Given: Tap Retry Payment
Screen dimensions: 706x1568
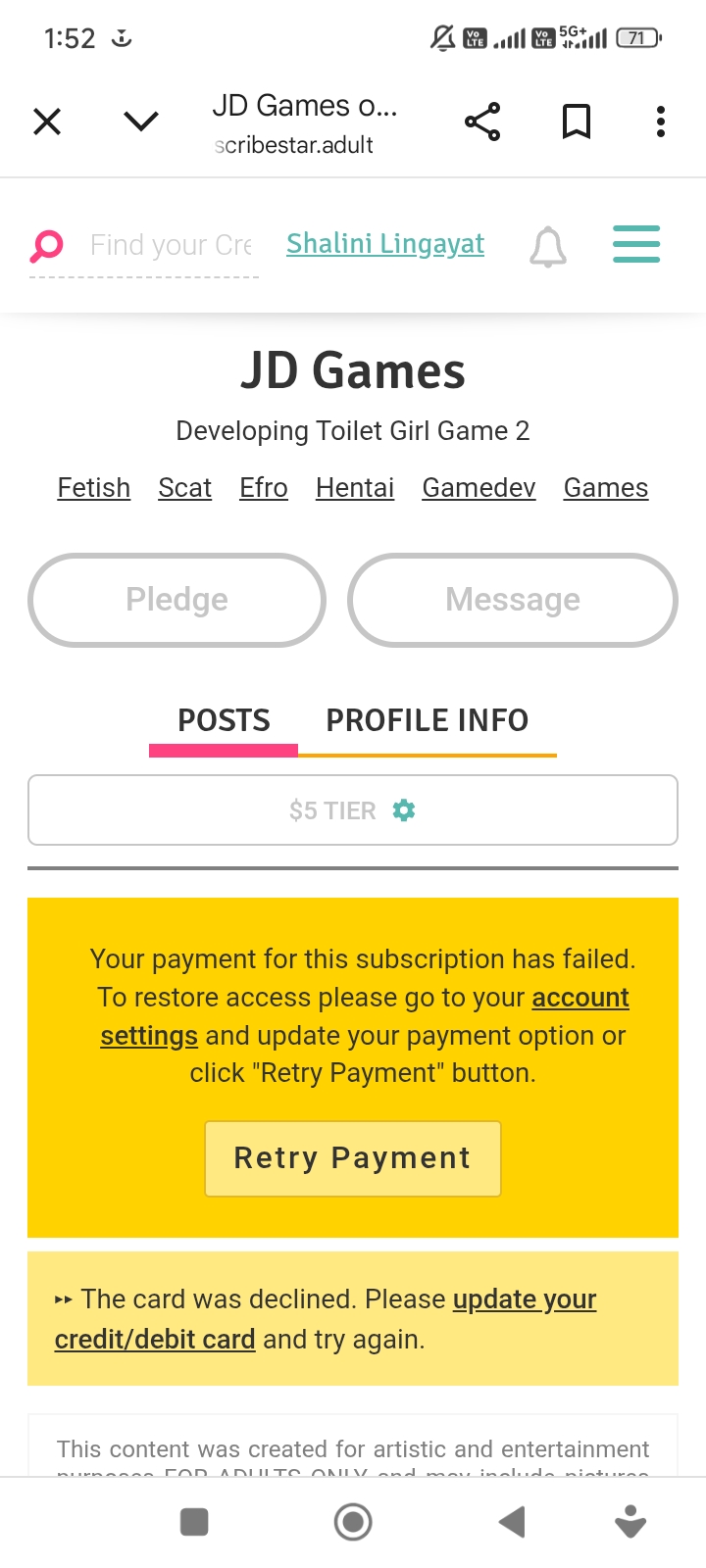Looking at the screenshot, I should point(353,1158).
